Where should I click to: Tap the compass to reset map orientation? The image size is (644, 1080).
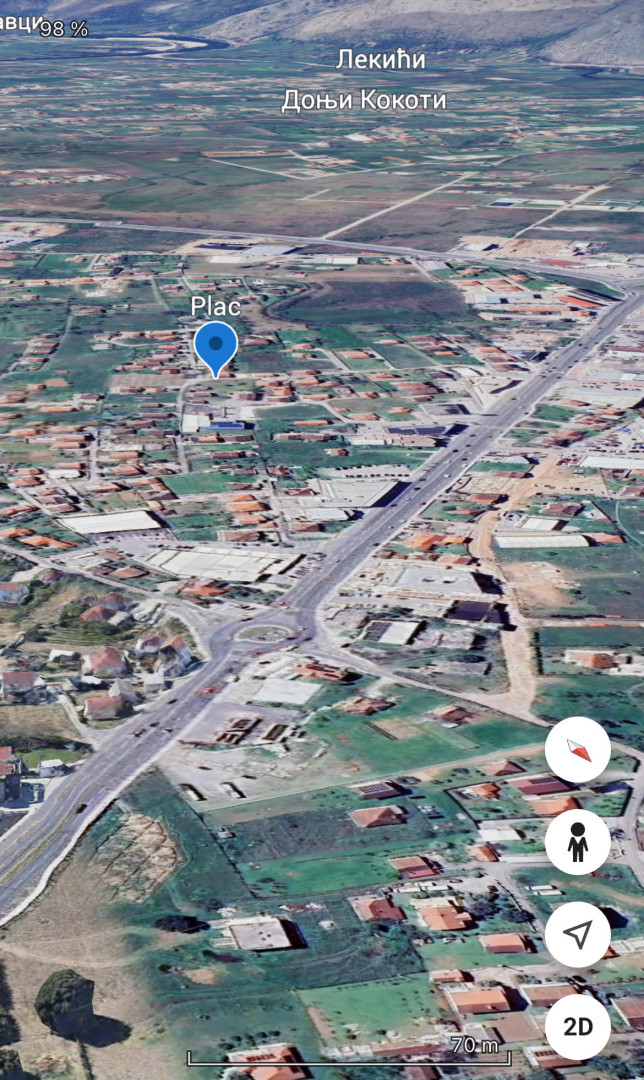(x=578, y=750)
